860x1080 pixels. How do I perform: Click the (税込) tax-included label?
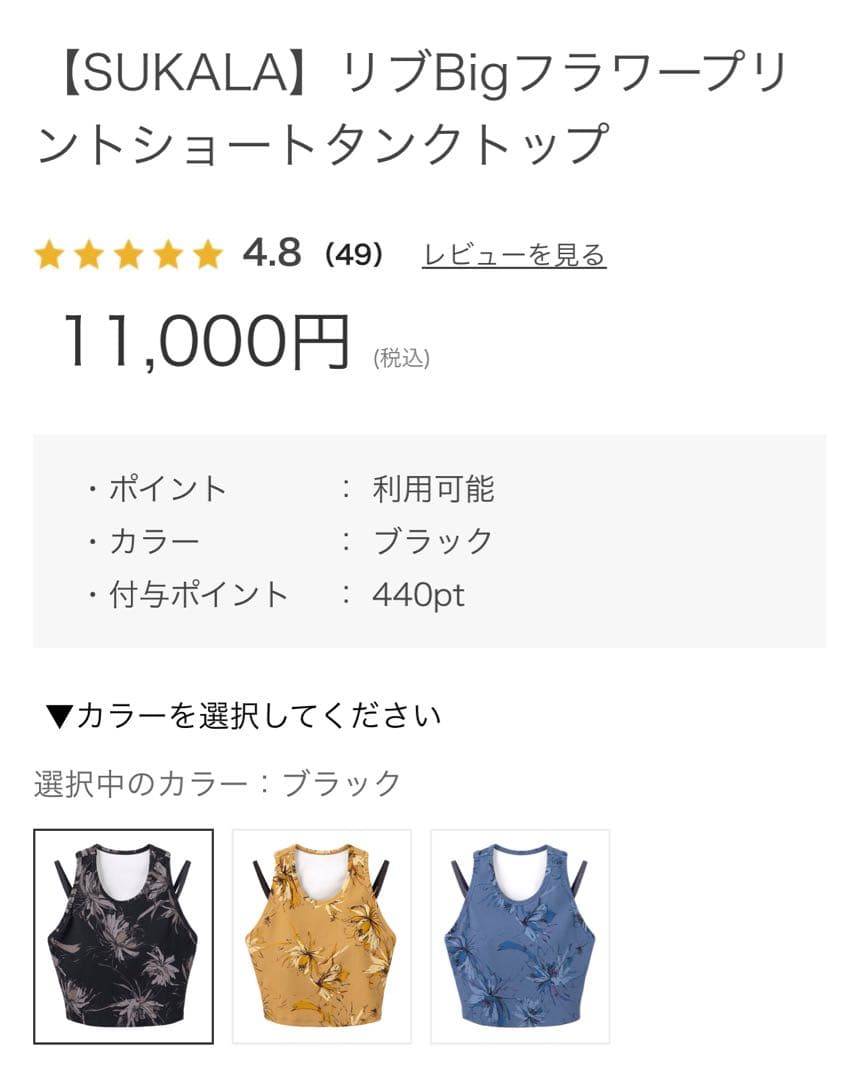(x=402, y=357)
